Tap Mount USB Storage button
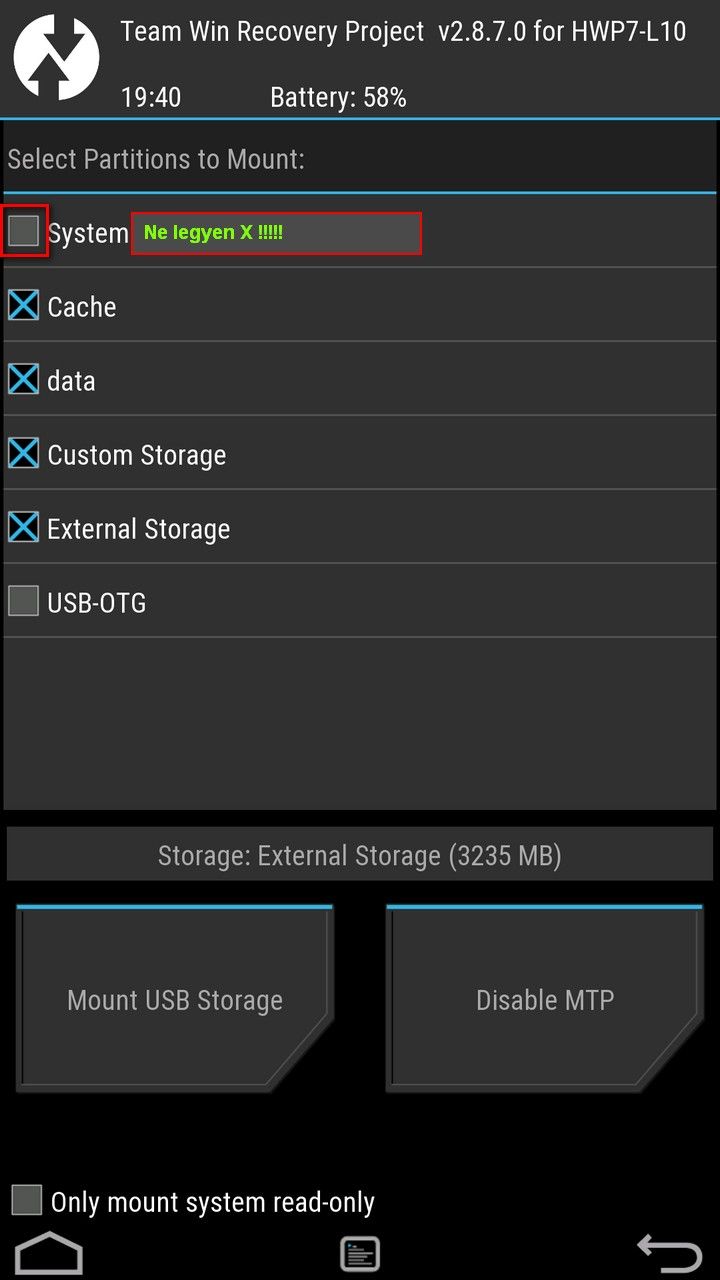The height and width of the screenshot is (1280, 720). [175, 999]
